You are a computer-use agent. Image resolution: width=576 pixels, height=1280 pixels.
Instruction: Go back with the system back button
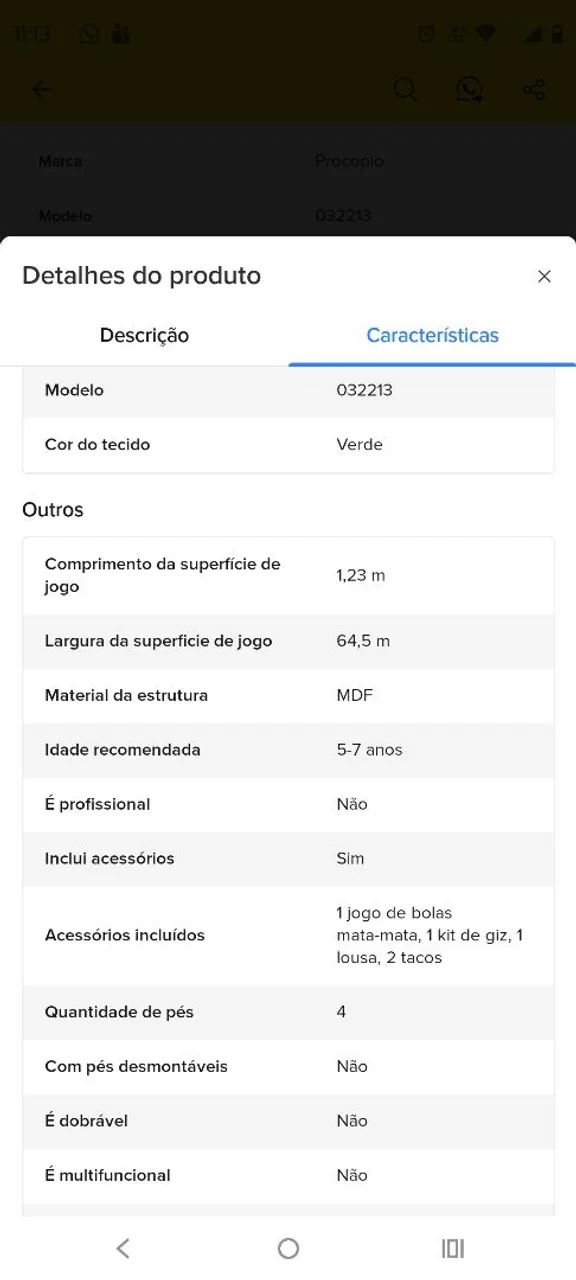click(123, 1248)
